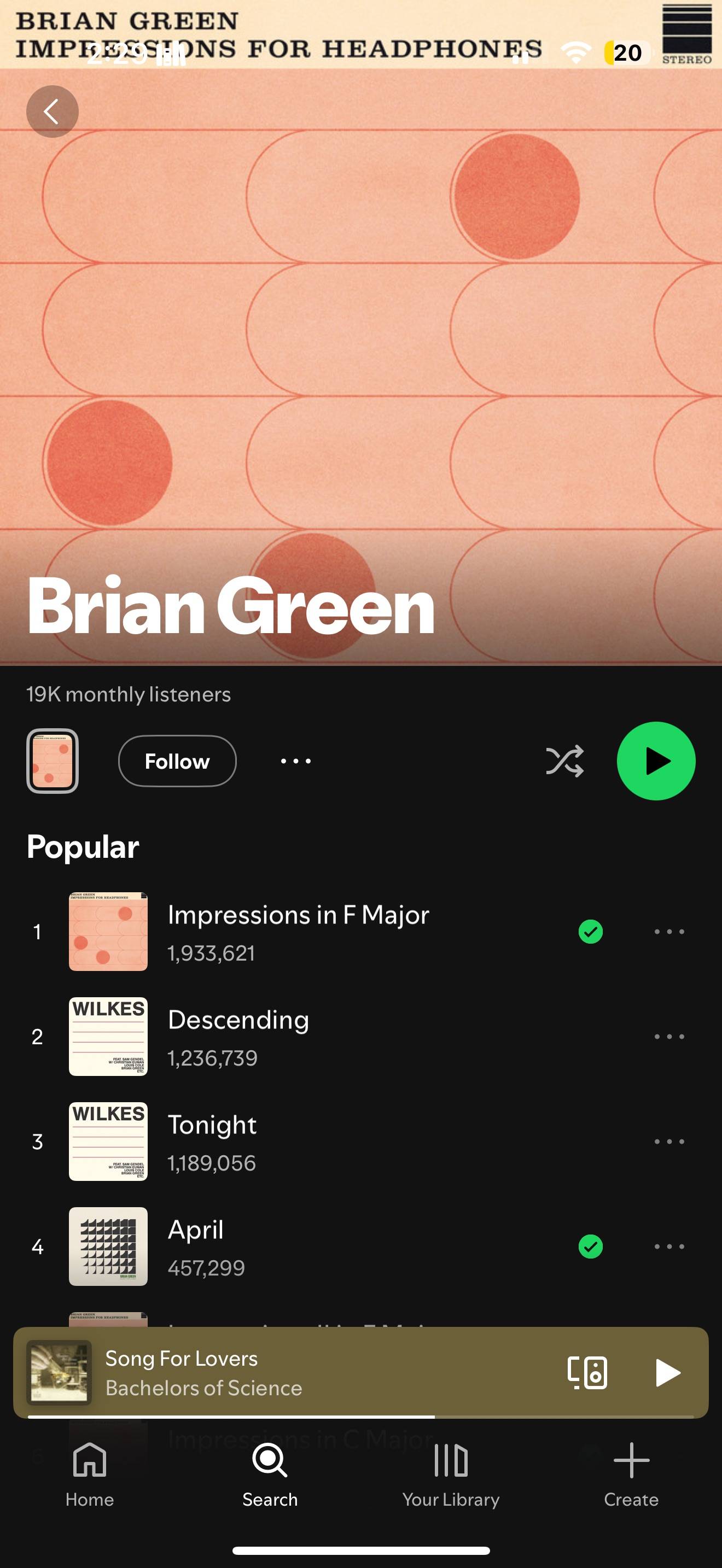Toggle saved checkmark on April
Image resolution: width=722 pixels, height=1568 pixels.
(x=591, y=1247)
